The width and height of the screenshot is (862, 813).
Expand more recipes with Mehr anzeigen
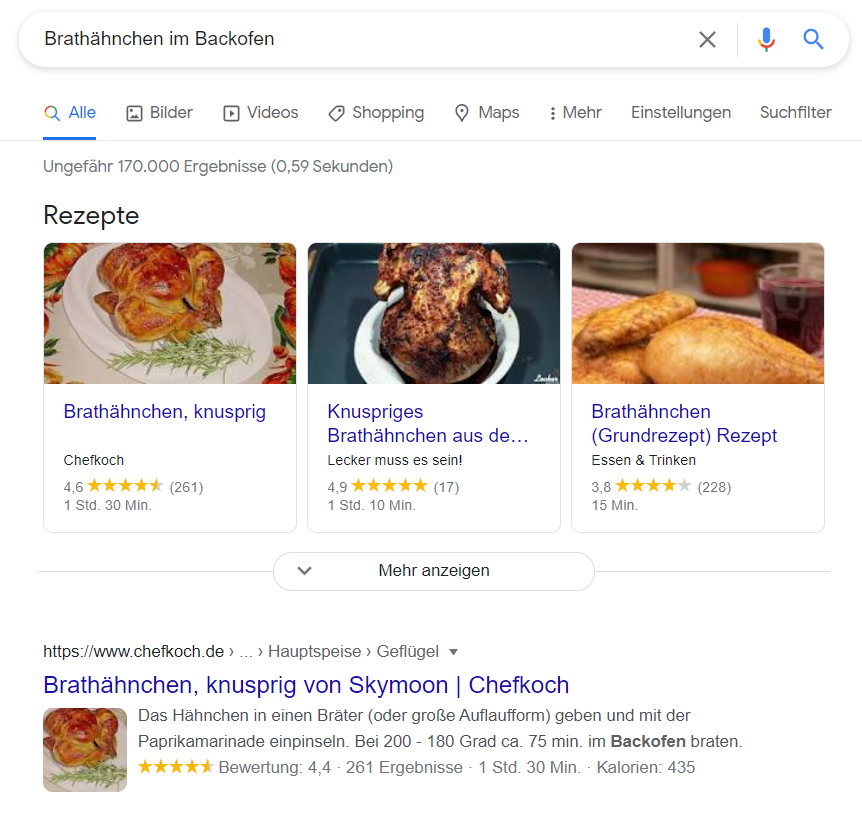click(x=433, y=571)
